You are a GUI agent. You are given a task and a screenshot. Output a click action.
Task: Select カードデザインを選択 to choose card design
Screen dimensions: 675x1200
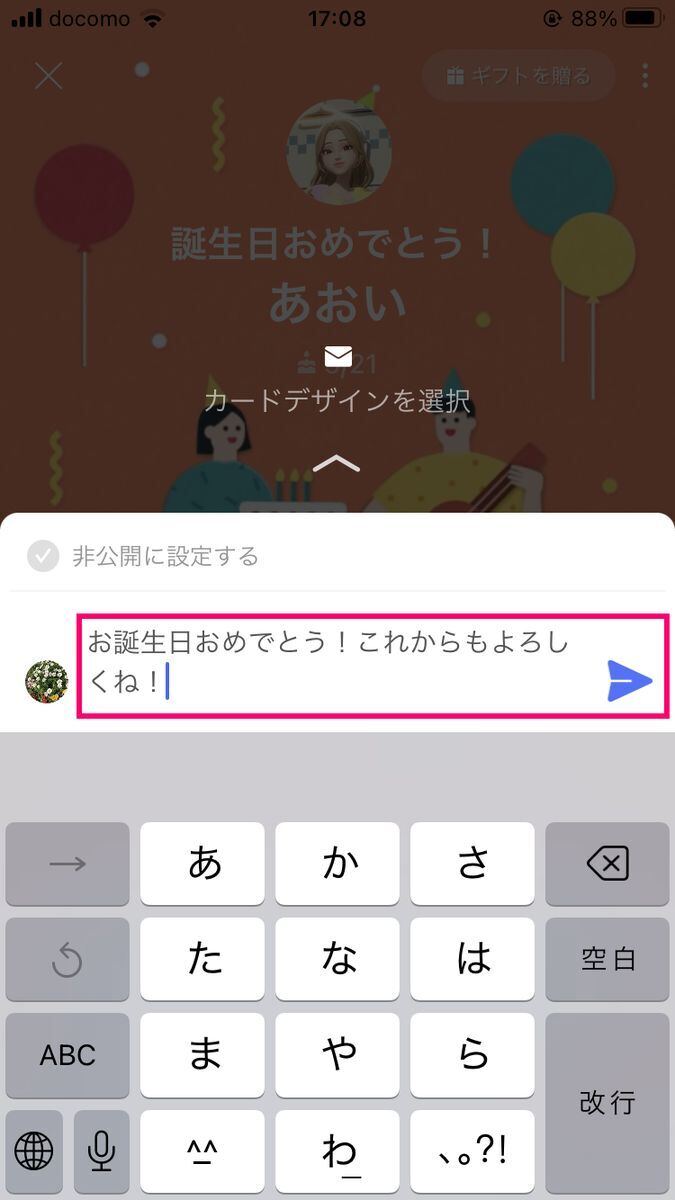(337, 401)
